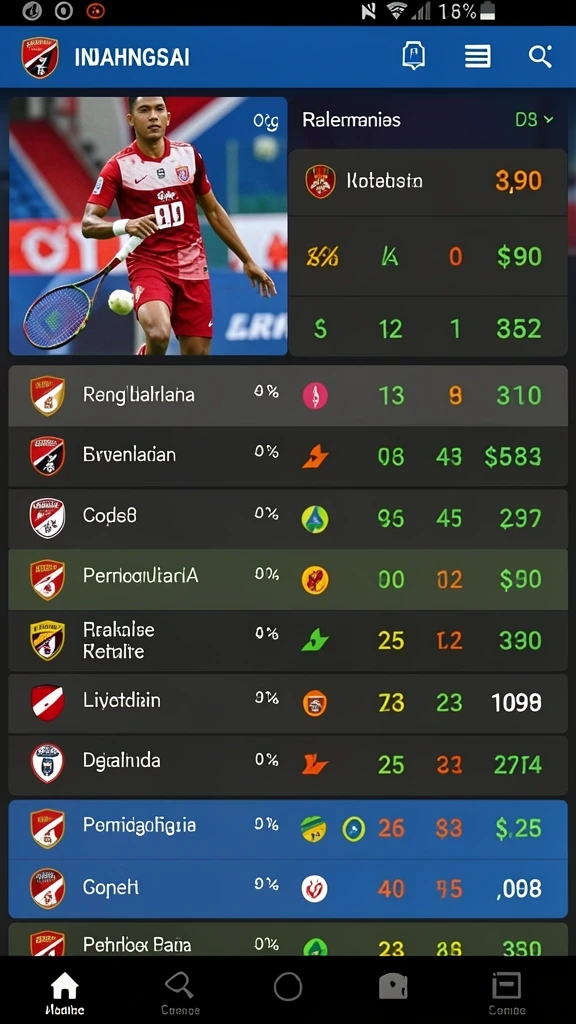
Task: Expand the D3 dropdown
Action: point(534,120)
